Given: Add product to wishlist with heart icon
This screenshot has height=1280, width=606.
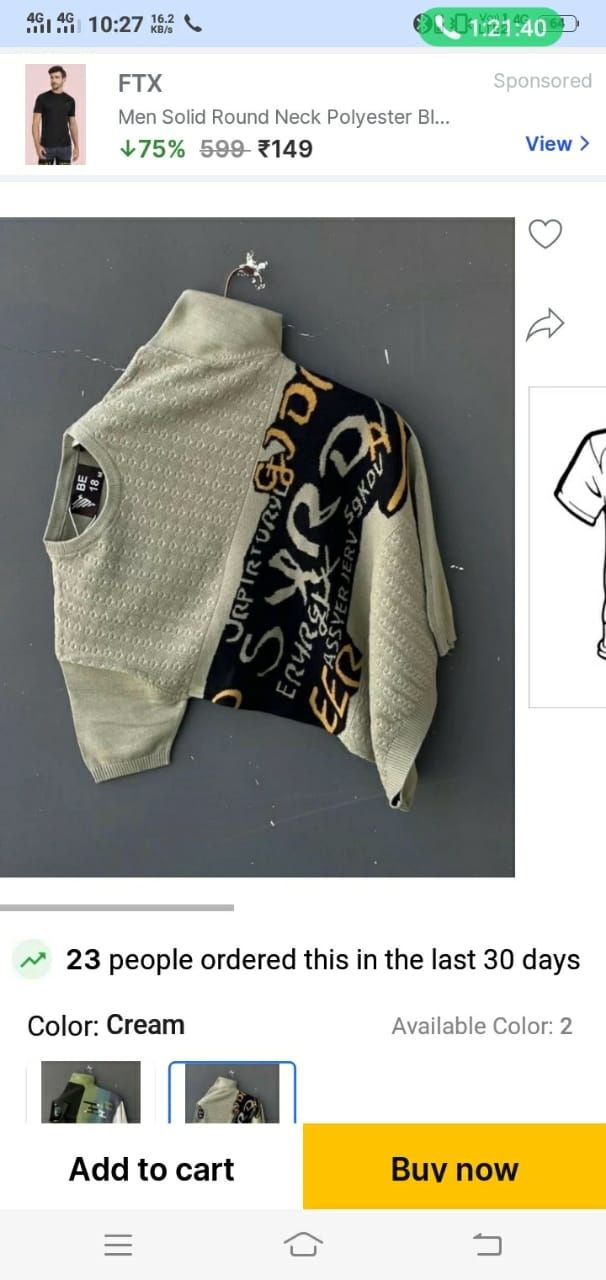Looking at the screenshot, I should (x=545, y=235).
